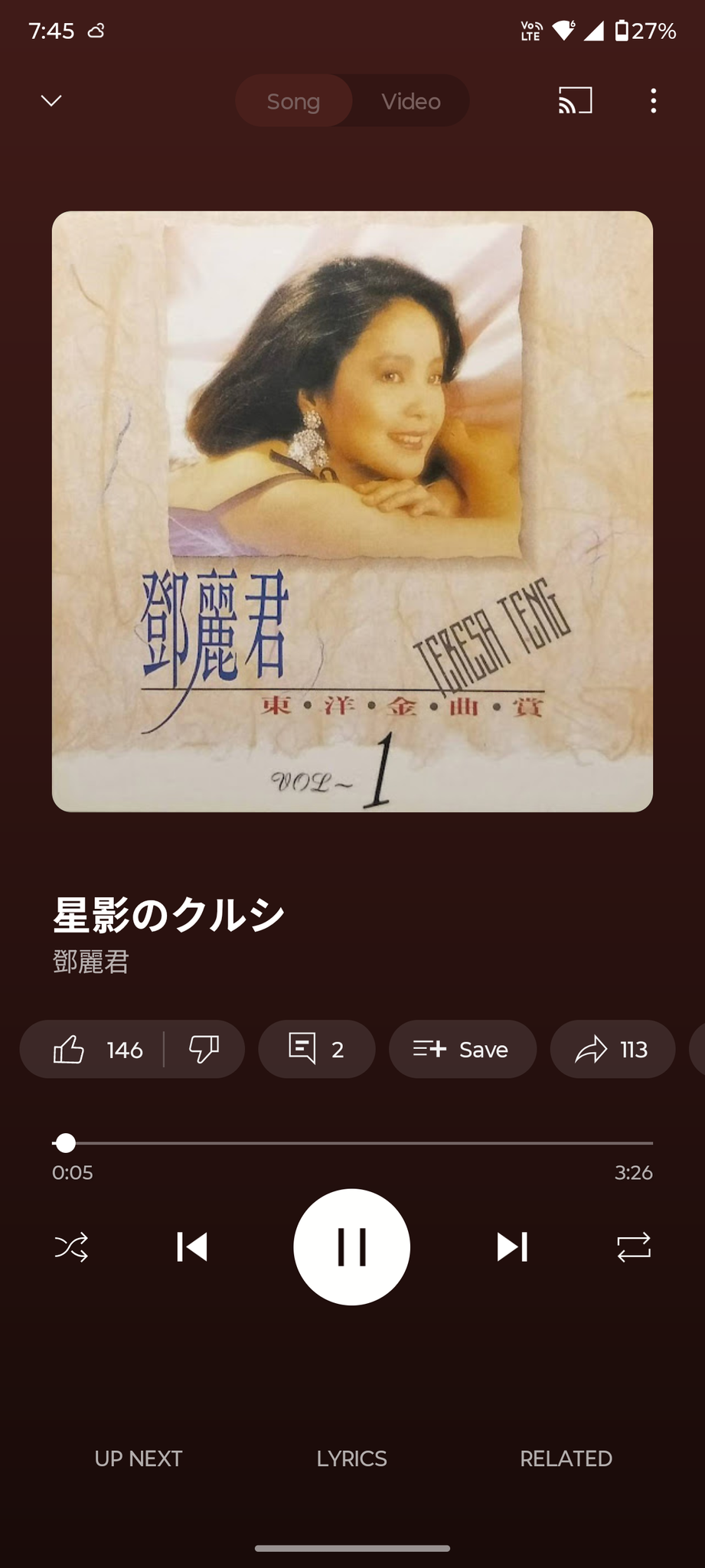Save the song to a playlist
Viewport: 705px width, 1568px height.
[x=462, y=1049]
